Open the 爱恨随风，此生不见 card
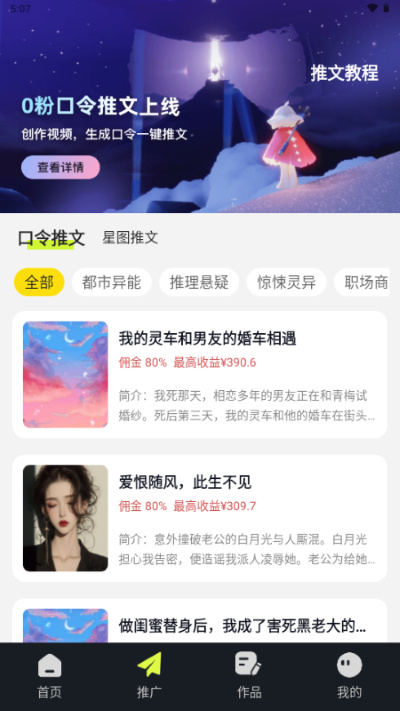This screenshot has height=711, width=400. [200, 518]
